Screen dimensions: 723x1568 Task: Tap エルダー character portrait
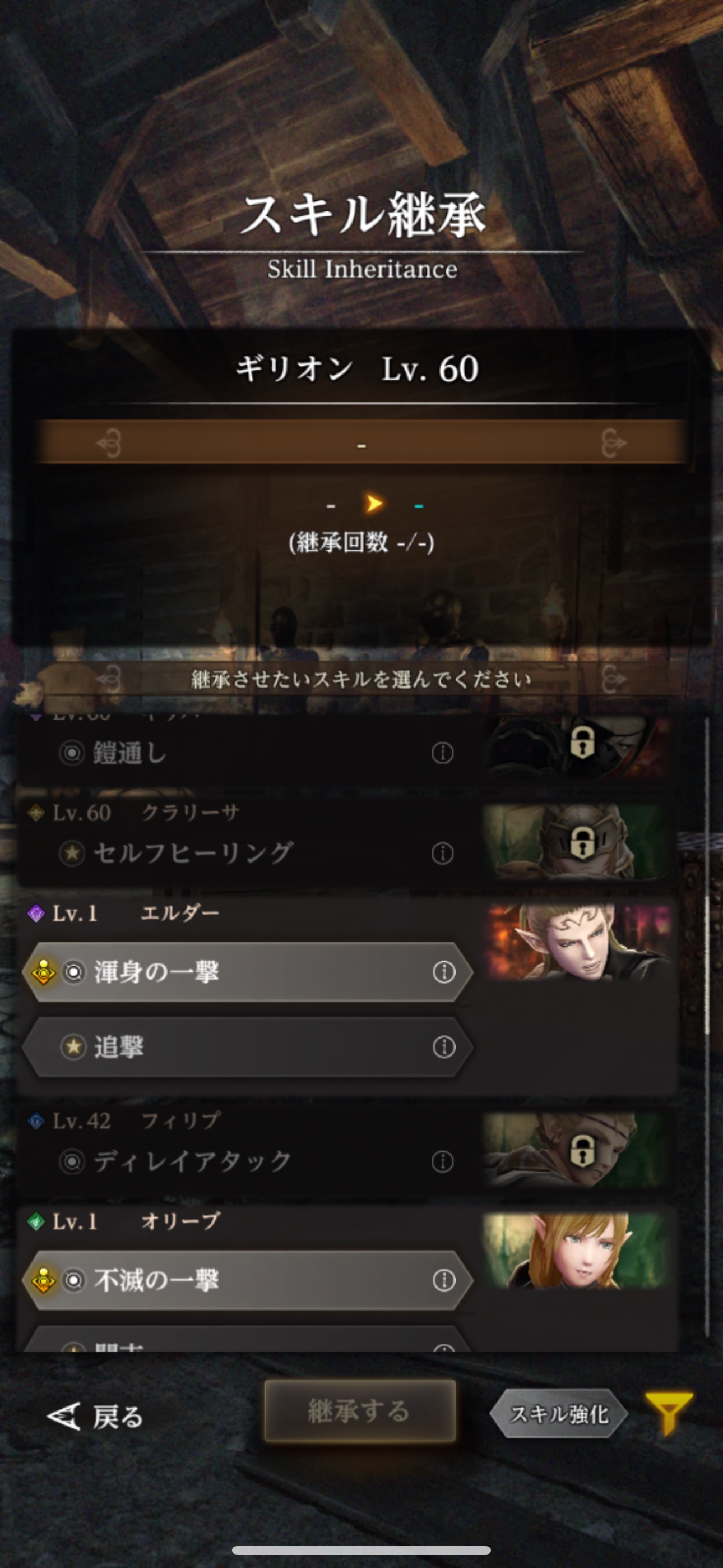pos(579,942)
